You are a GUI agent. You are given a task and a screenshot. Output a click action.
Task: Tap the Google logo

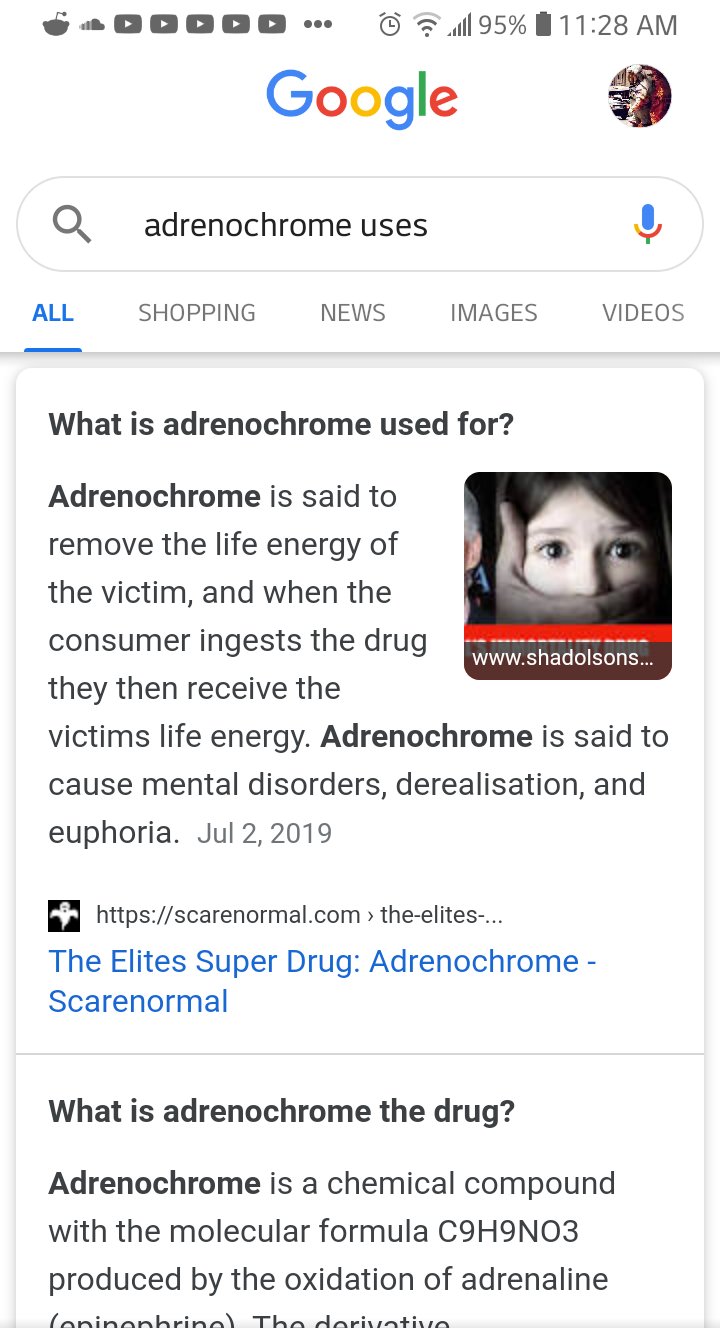(x=362, y=98)
